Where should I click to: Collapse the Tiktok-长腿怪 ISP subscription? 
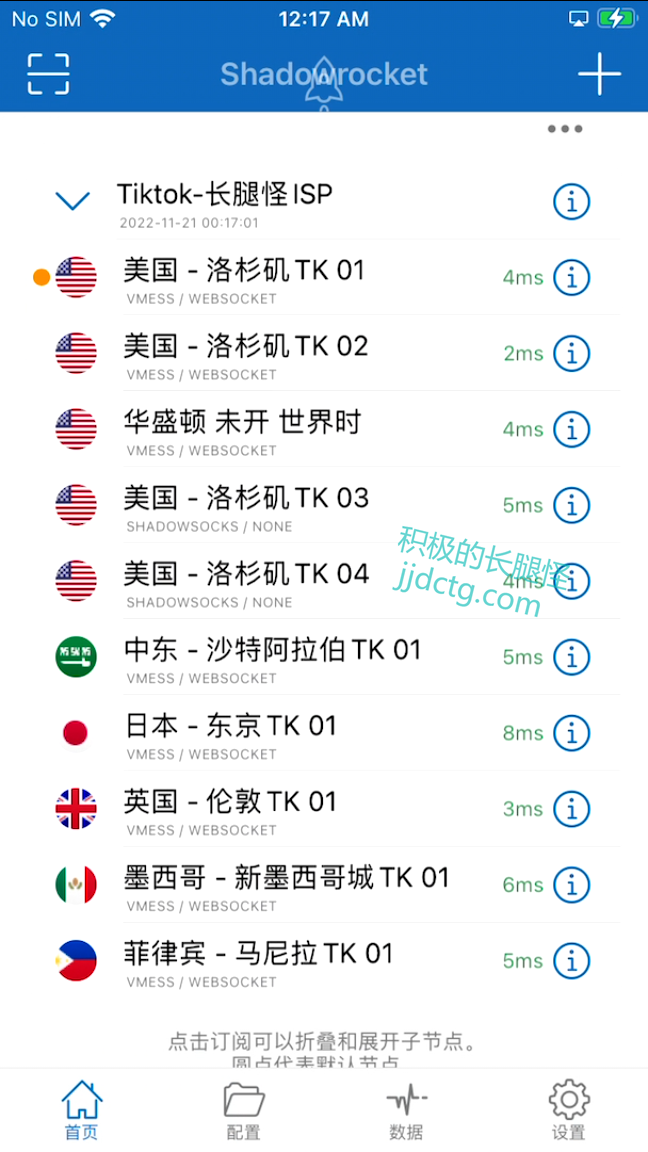click(73, 201)
